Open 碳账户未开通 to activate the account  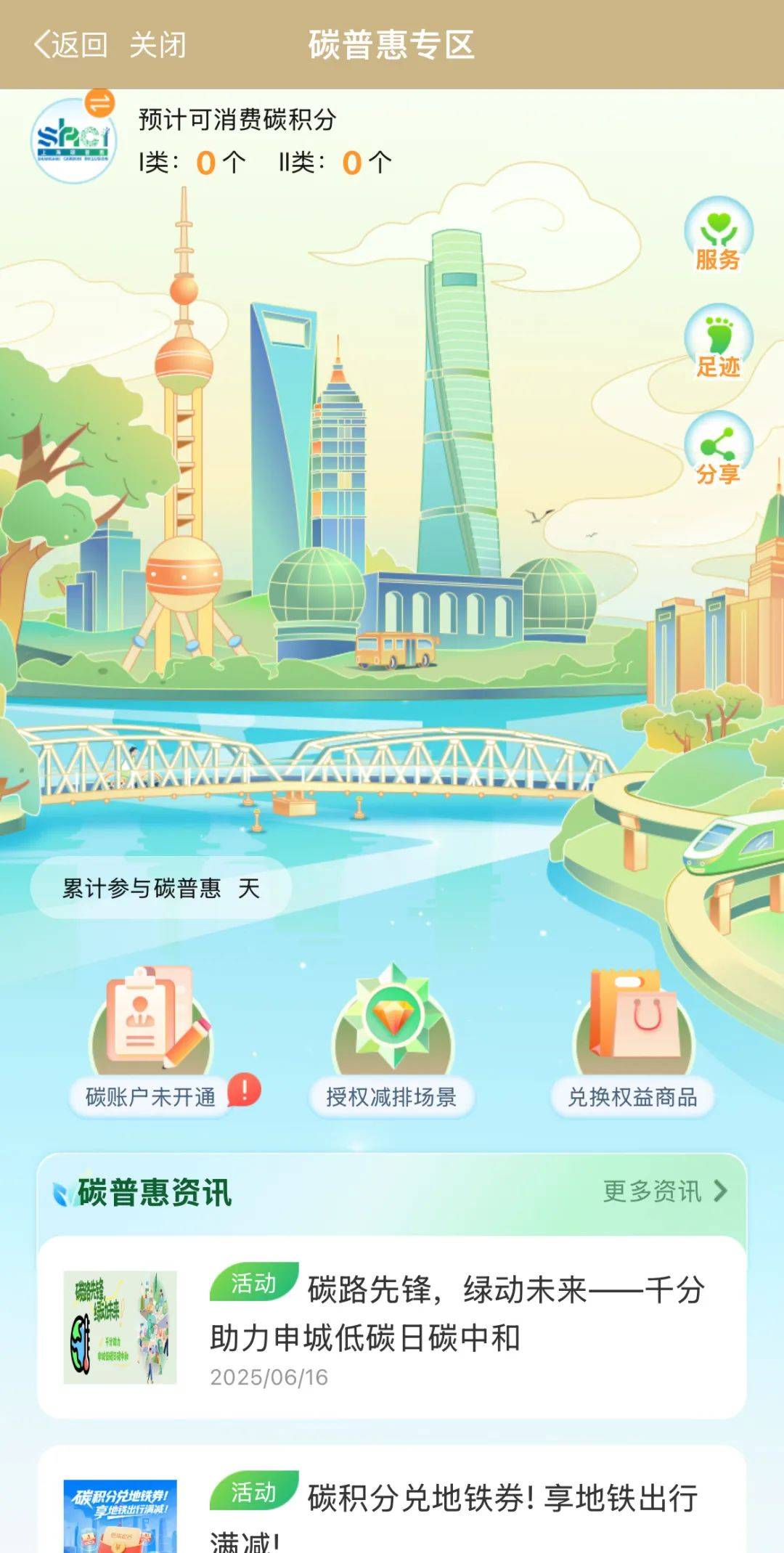point(151,1041)
